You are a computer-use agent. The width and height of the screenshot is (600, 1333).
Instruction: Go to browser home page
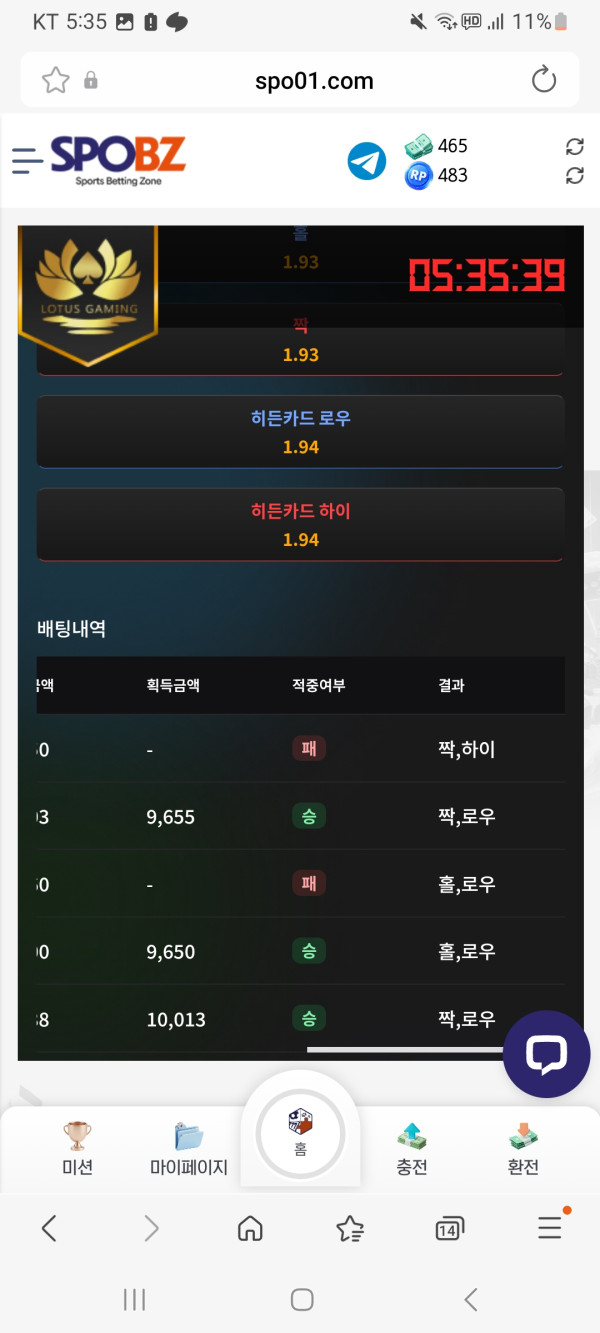250,1229
